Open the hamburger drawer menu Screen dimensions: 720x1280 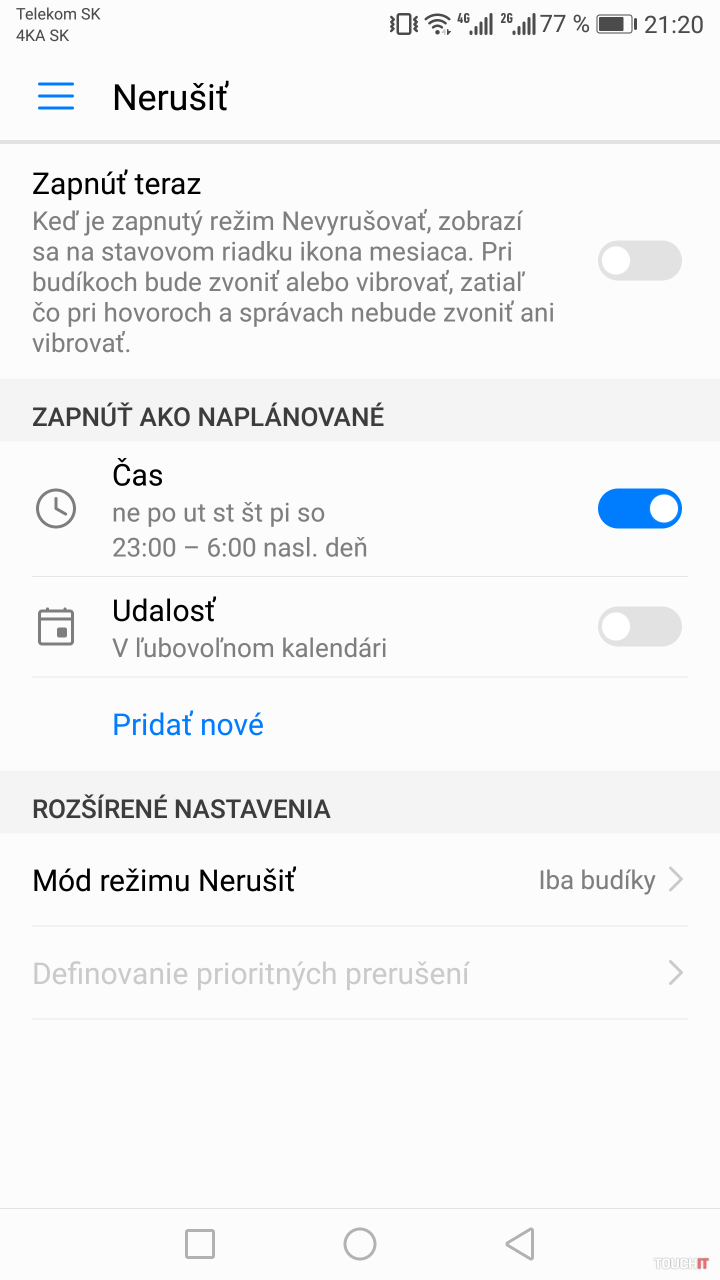coord(56,96)
